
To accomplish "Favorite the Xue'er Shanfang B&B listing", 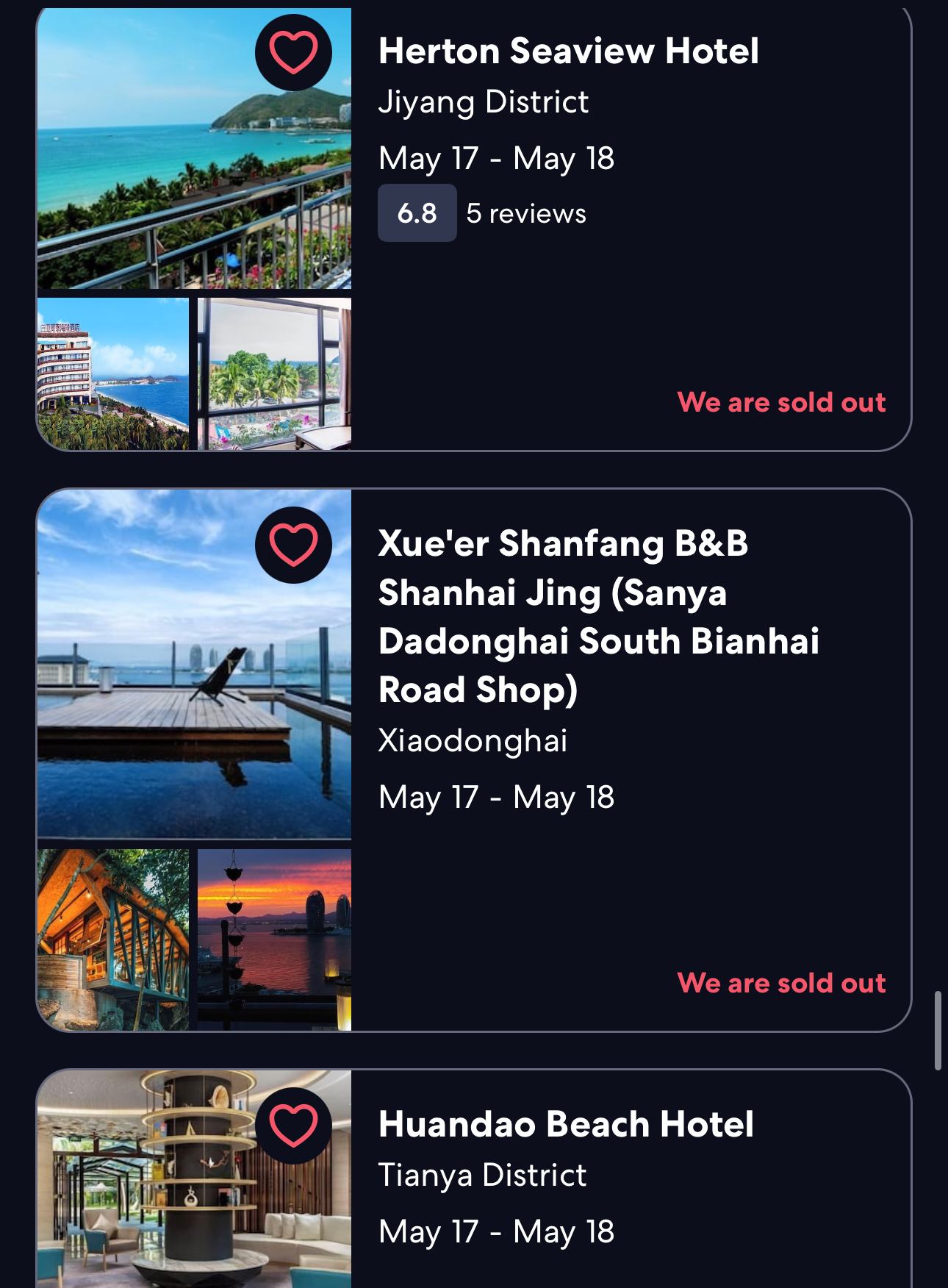I will tap(293, 545).
